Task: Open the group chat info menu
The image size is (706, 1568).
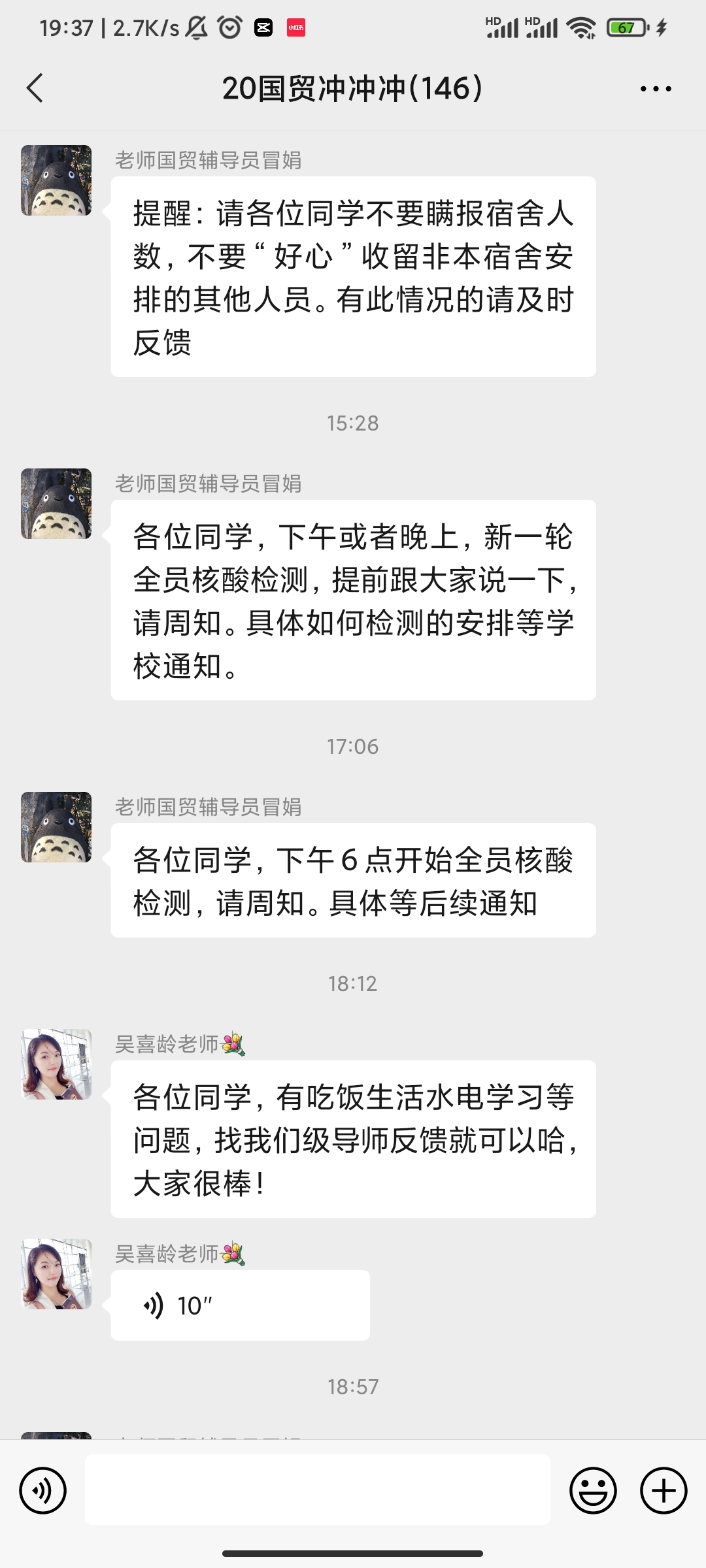Action: click(656, 89)
